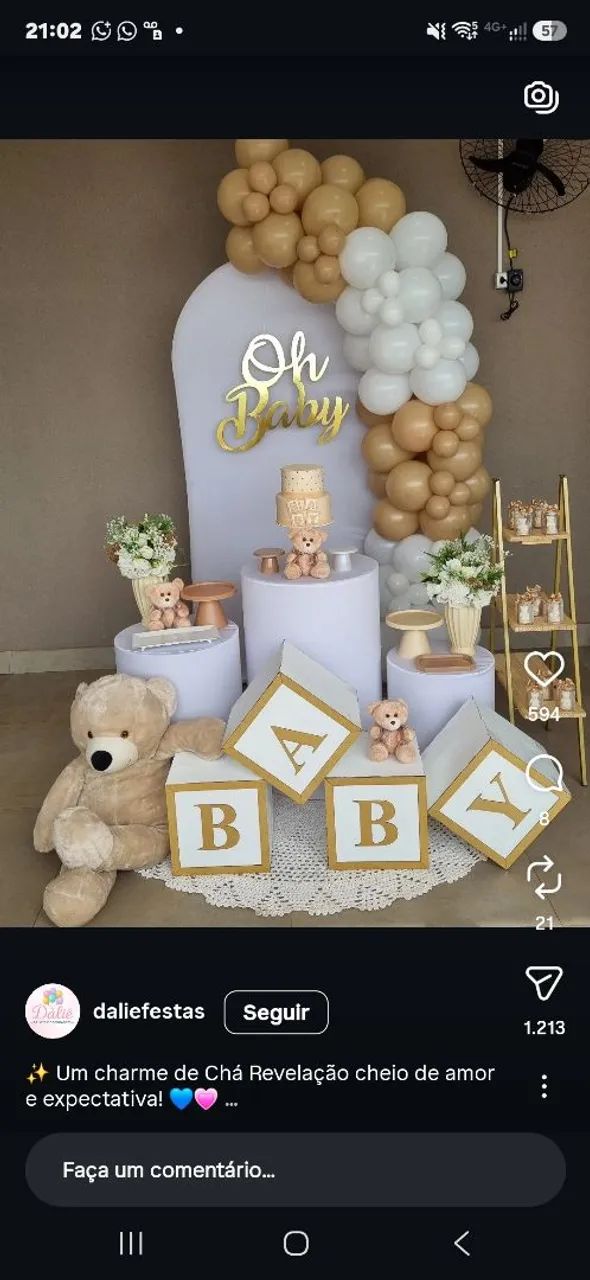Open recent apps from navigation bar

click(x=131, y=1243)
